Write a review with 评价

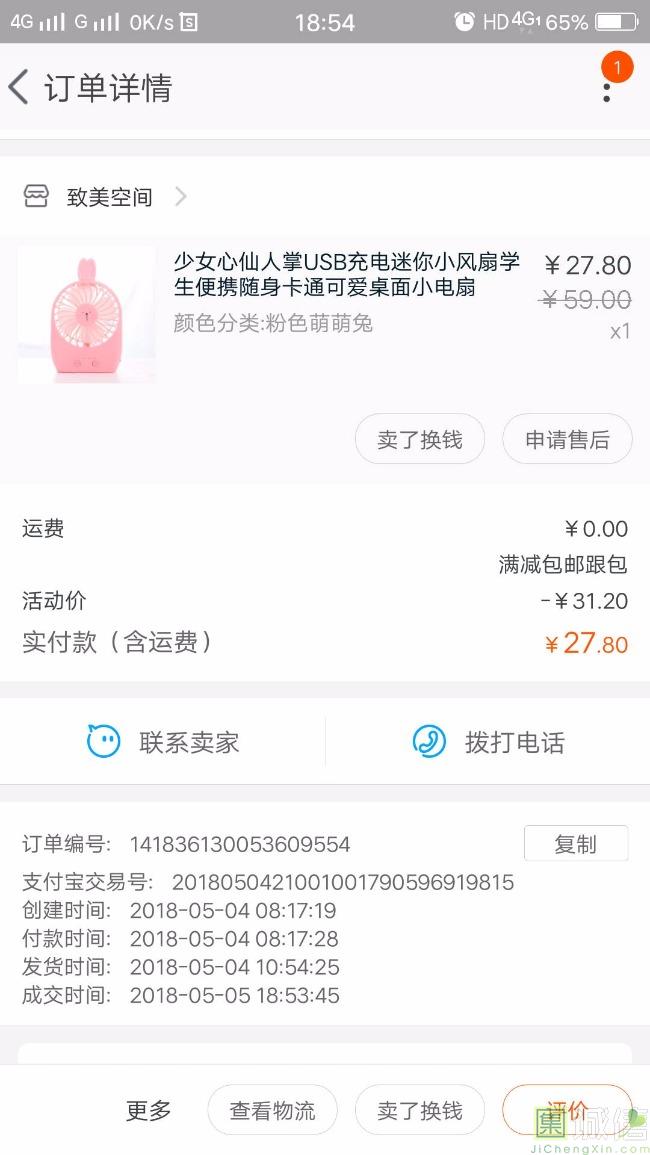point(566,1110)
